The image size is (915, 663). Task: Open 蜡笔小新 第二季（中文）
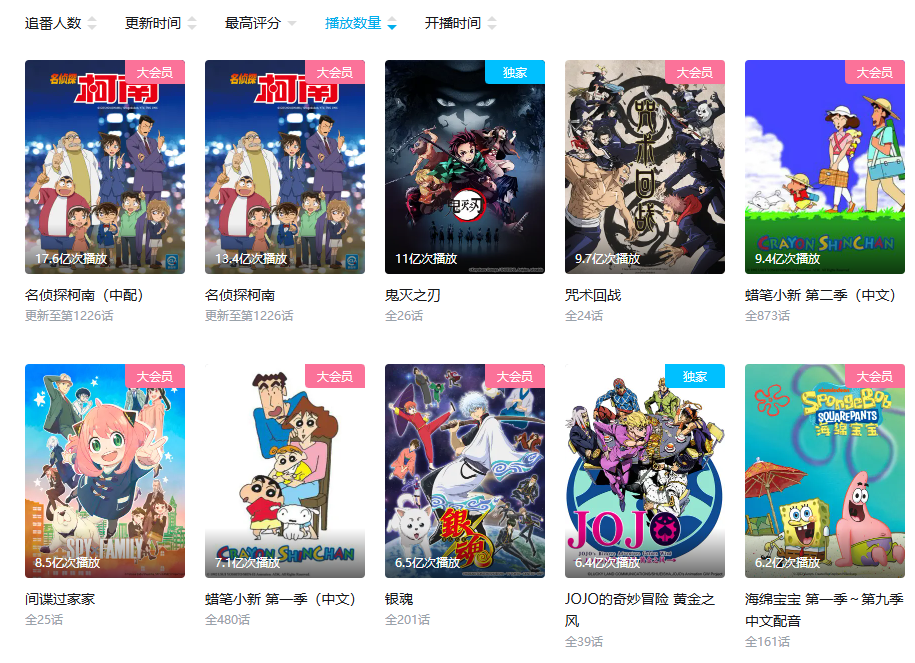[825, 167]
